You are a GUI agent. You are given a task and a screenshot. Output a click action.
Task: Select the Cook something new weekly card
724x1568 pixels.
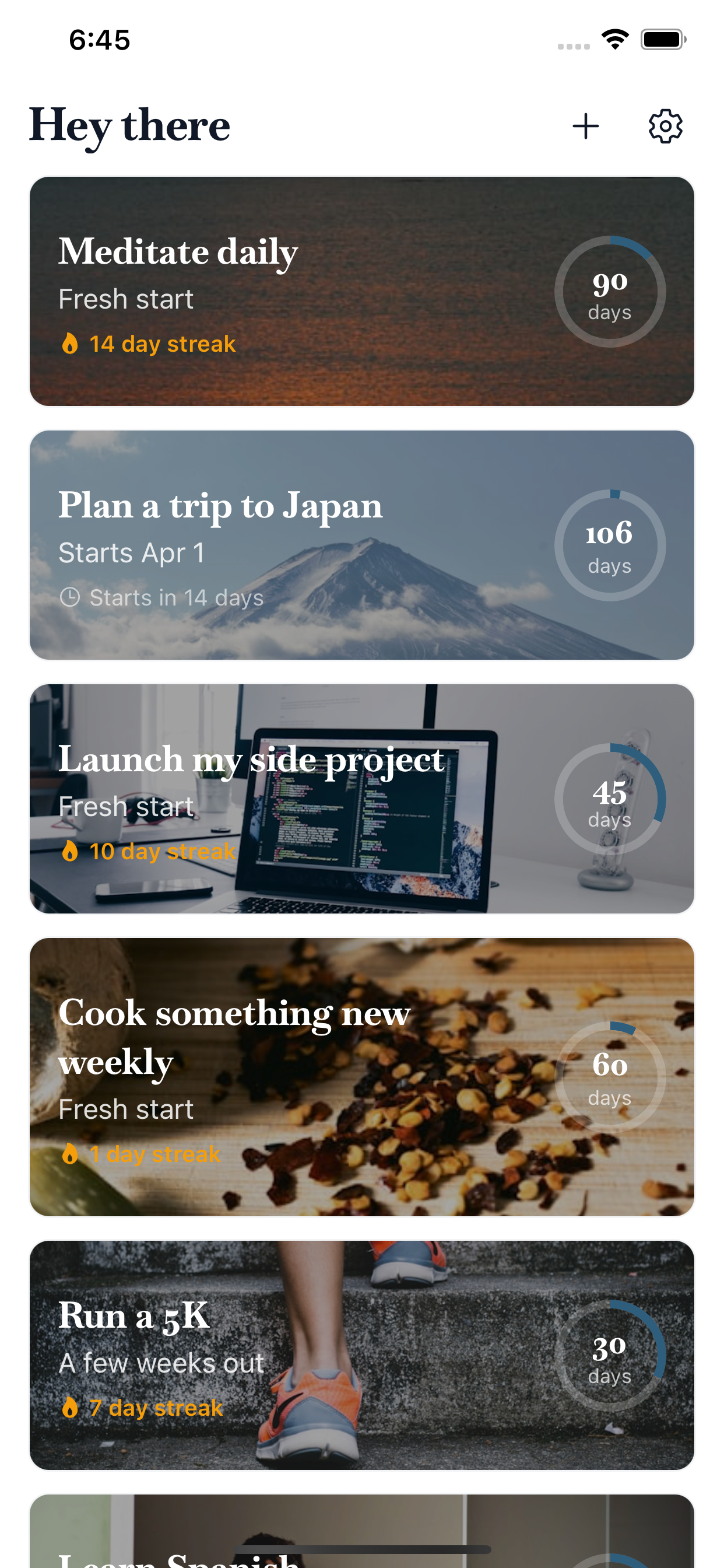361,1077
